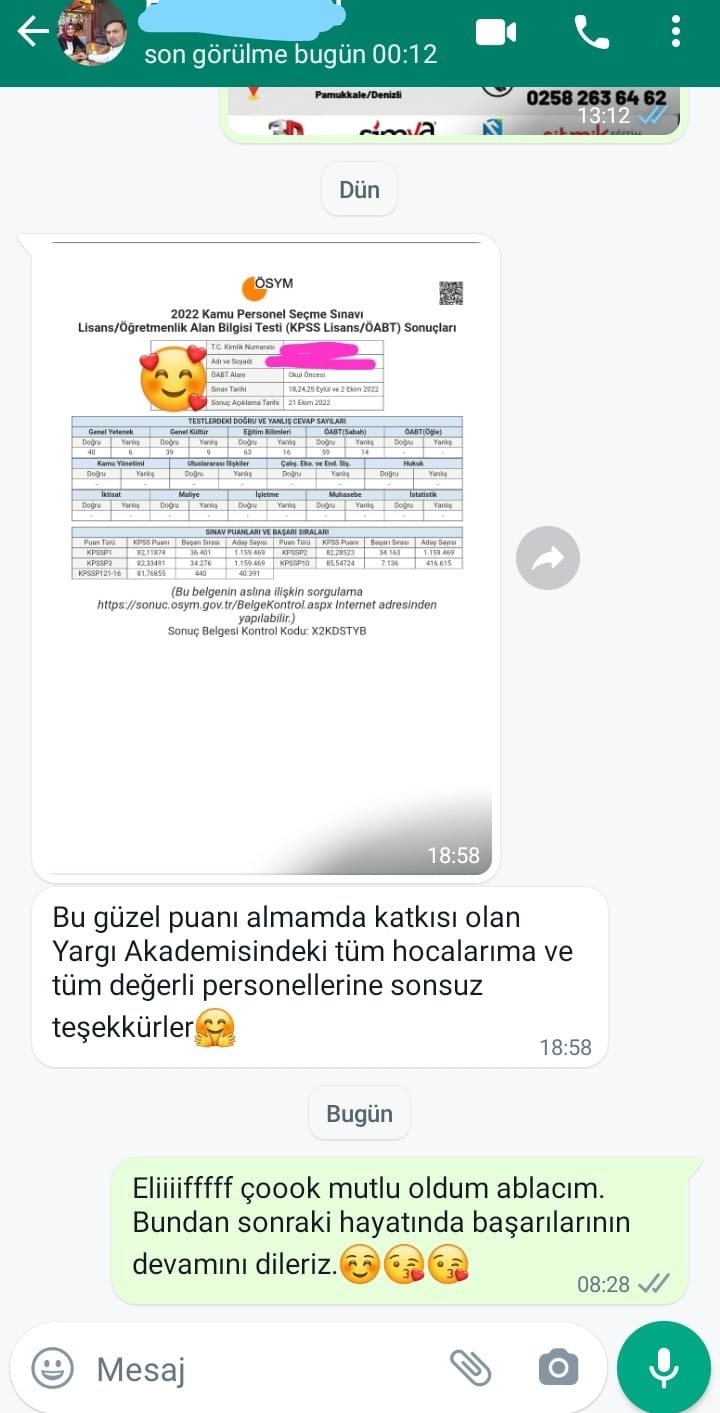
Task: Start a voice call
Action: tap(591, 33)
